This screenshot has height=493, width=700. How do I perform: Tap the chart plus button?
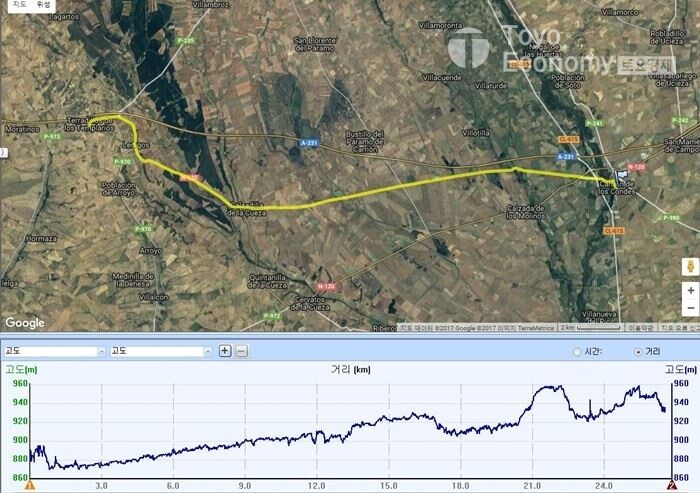point(225,351)
